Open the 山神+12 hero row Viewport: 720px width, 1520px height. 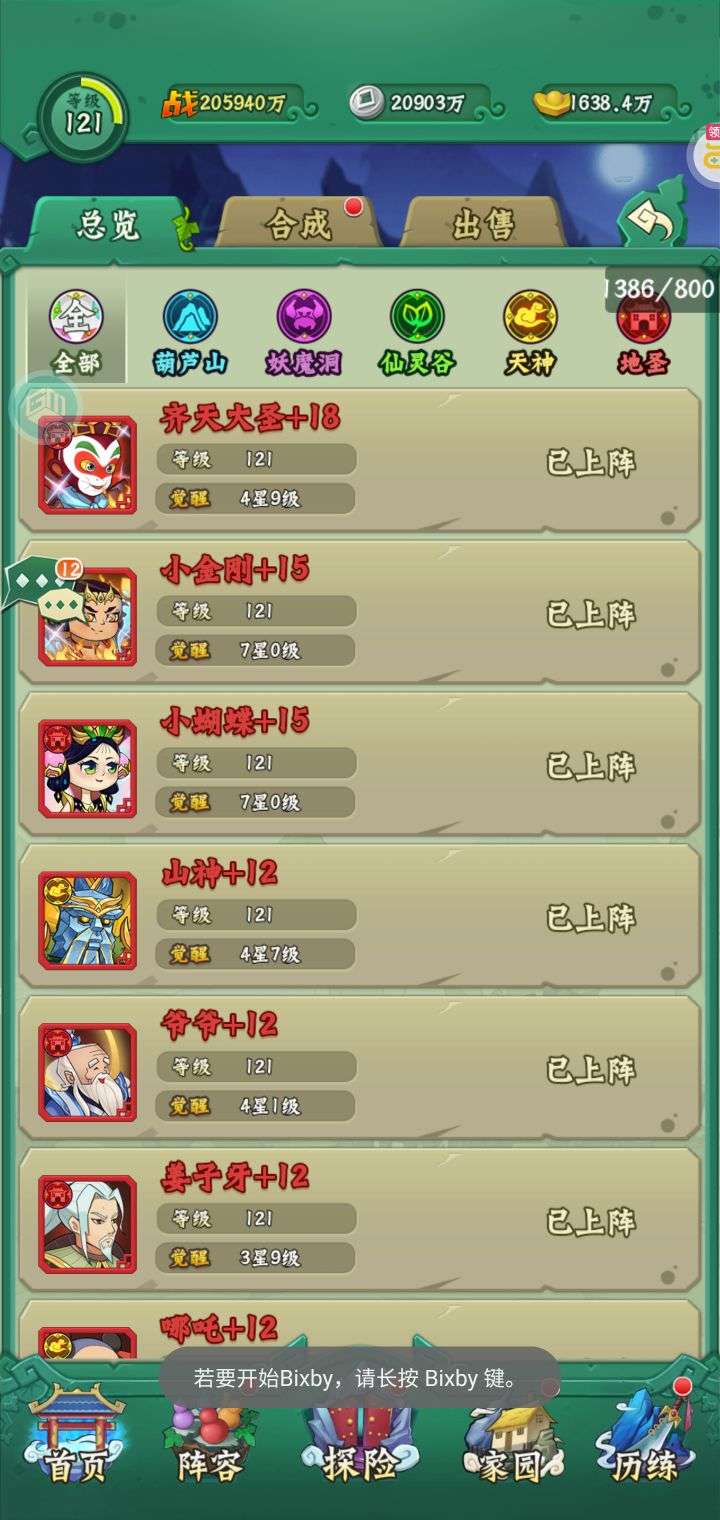360,917
